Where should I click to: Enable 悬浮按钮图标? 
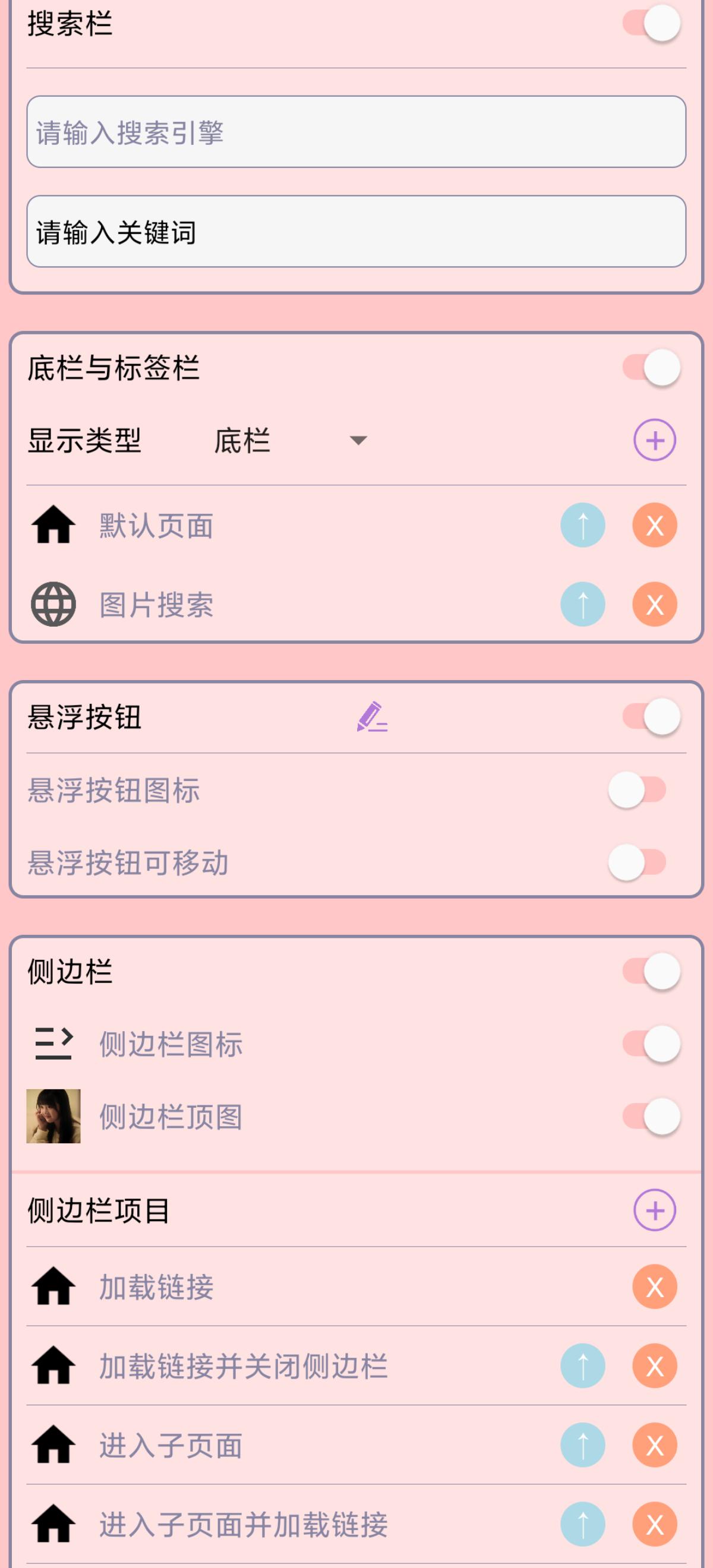(637, 790)
